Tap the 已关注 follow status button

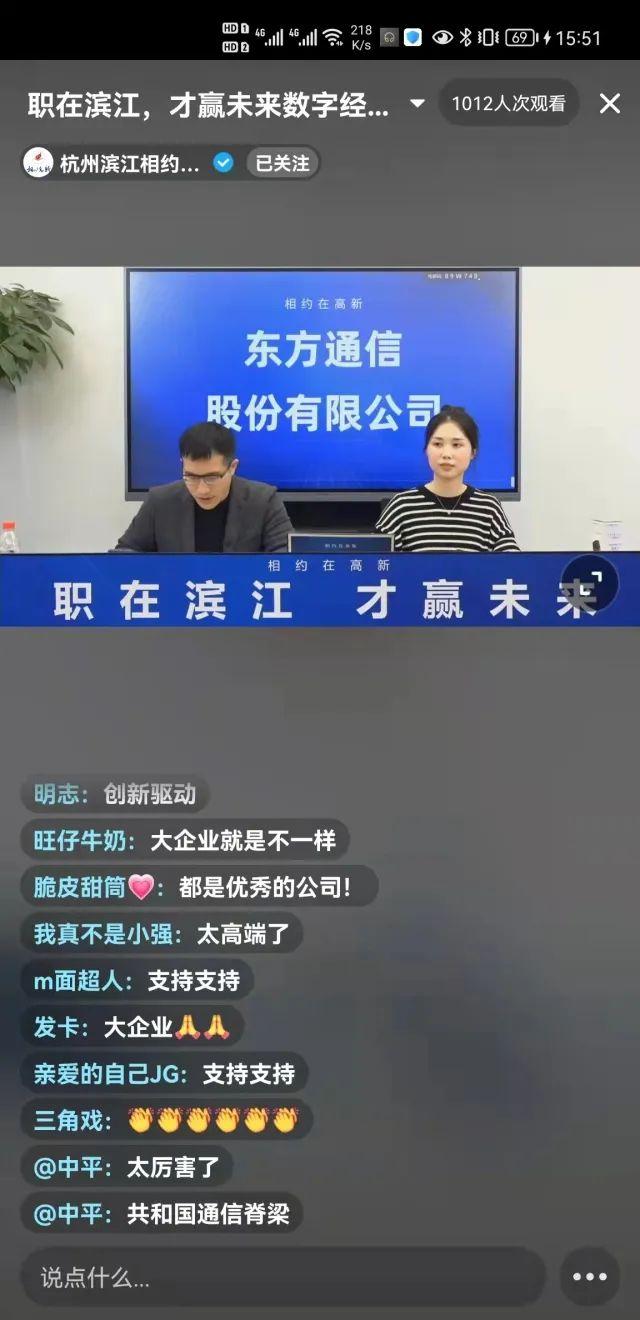[282, 163]
